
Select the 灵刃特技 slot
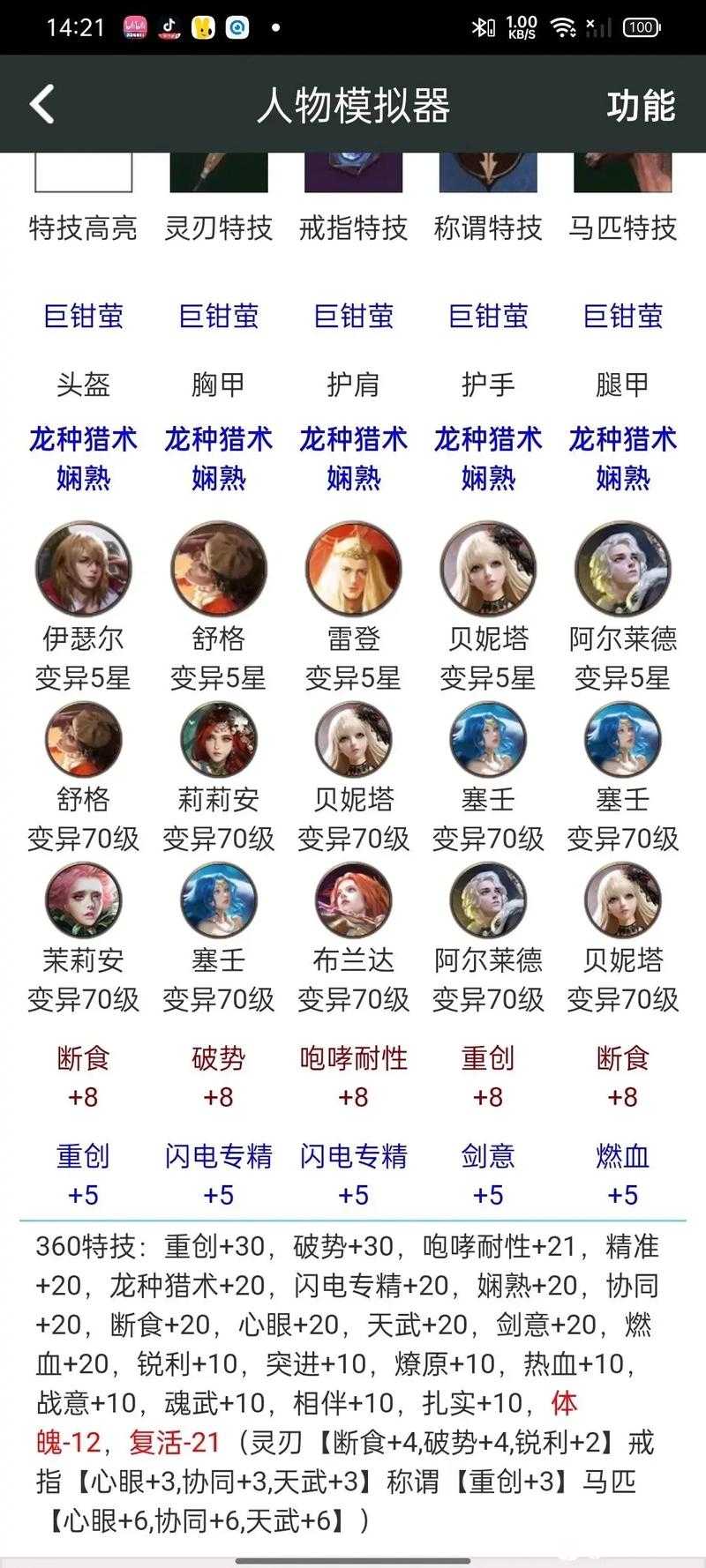[218, 174]
